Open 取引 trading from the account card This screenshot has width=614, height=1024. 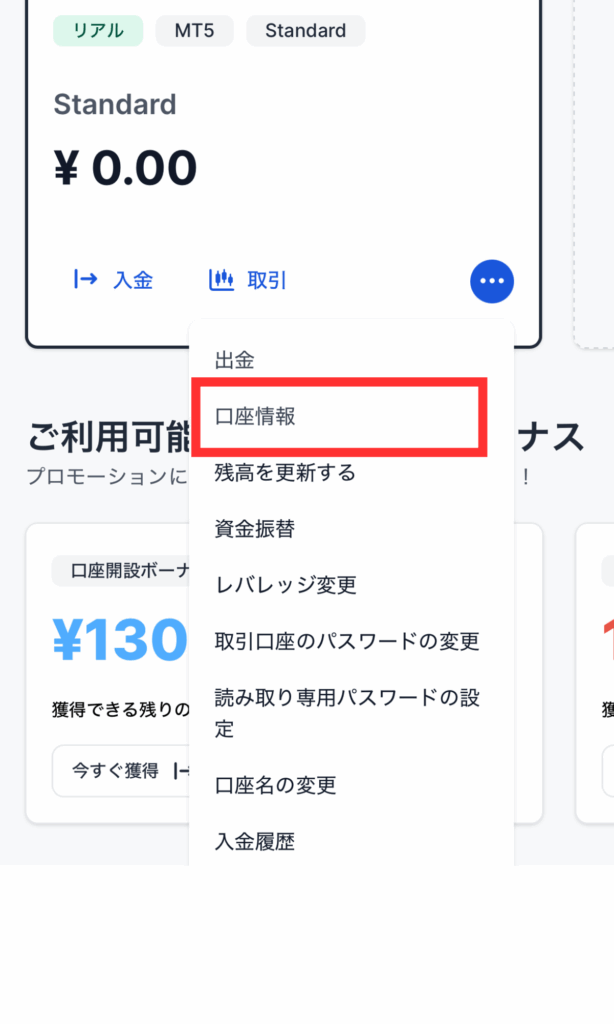click(x=248, y=280)
